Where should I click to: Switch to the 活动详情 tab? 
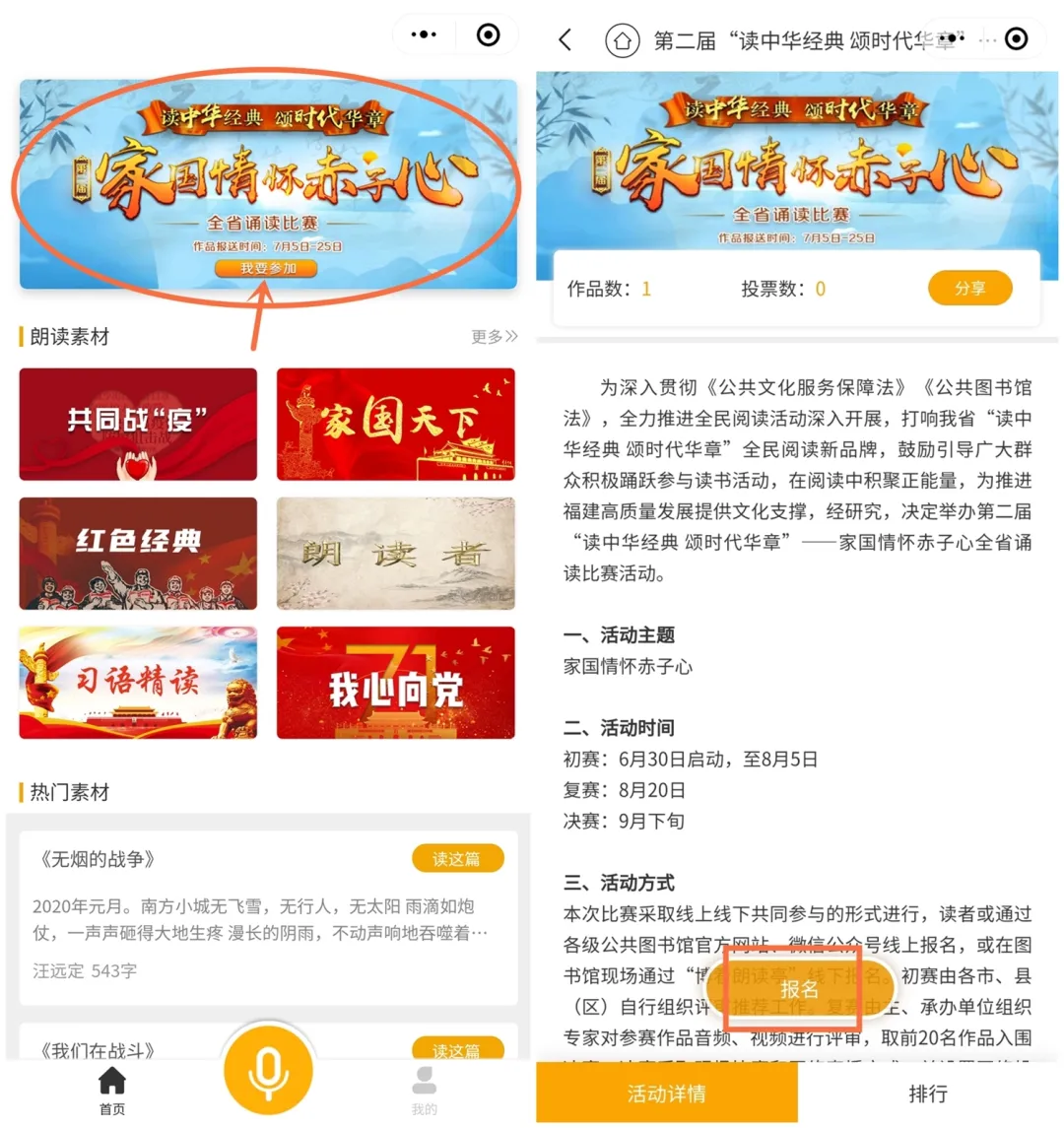pyautogui.click(x=666, y=1094)
